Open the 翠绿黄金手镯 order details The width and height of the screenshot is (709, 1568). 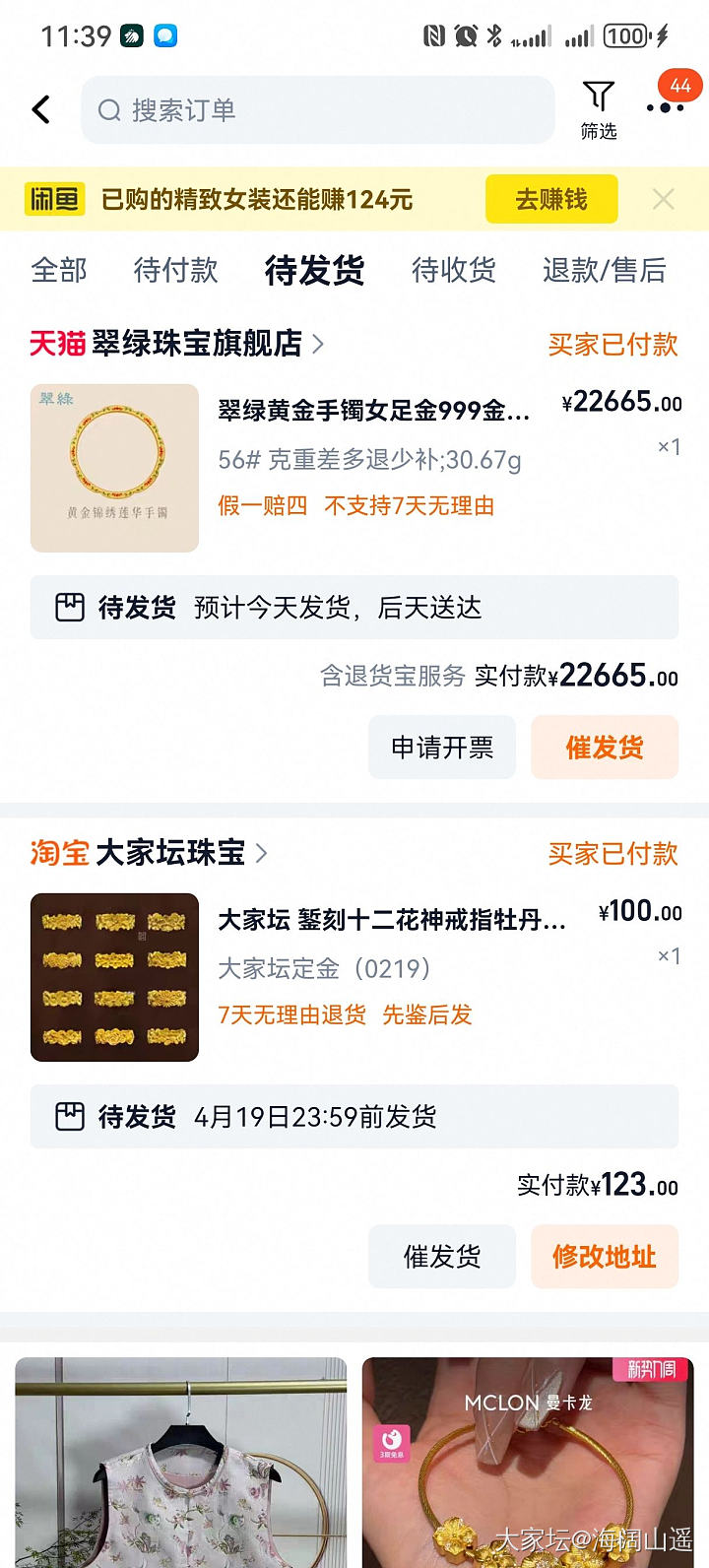point(374,411)
